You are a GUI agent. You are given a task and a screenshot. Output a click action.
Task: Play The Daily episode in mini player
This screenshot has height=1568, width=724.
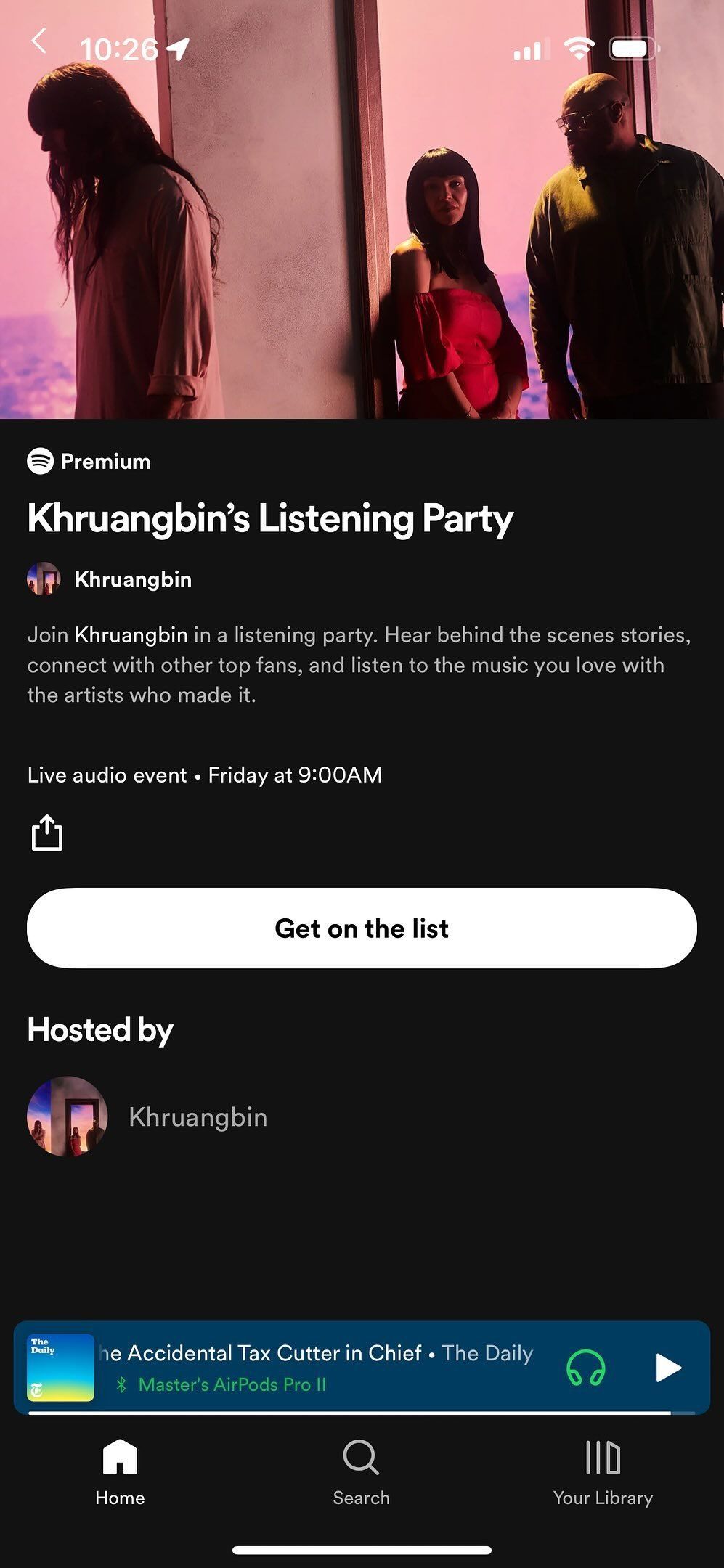coord(667,1368)
